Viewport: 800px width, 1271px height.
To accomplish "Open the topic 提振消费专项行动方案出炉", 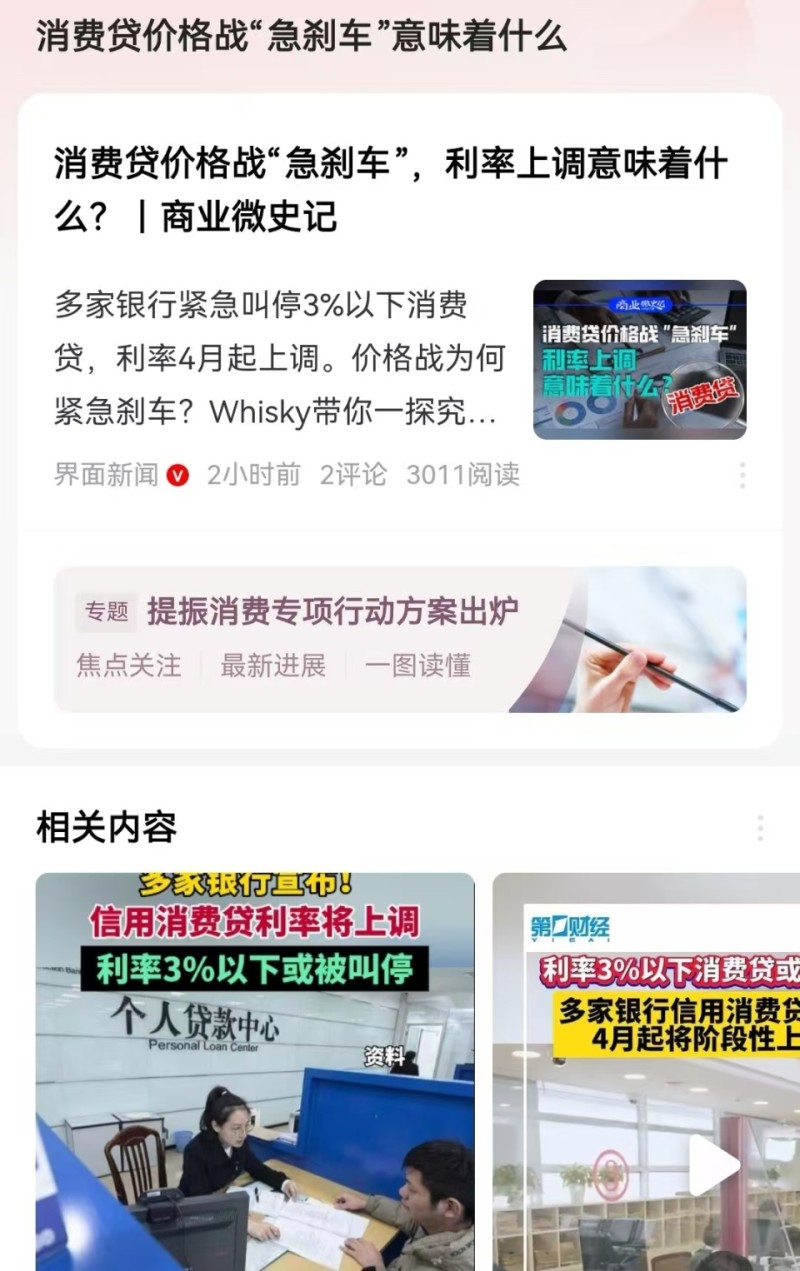I will tap(333, 612).
